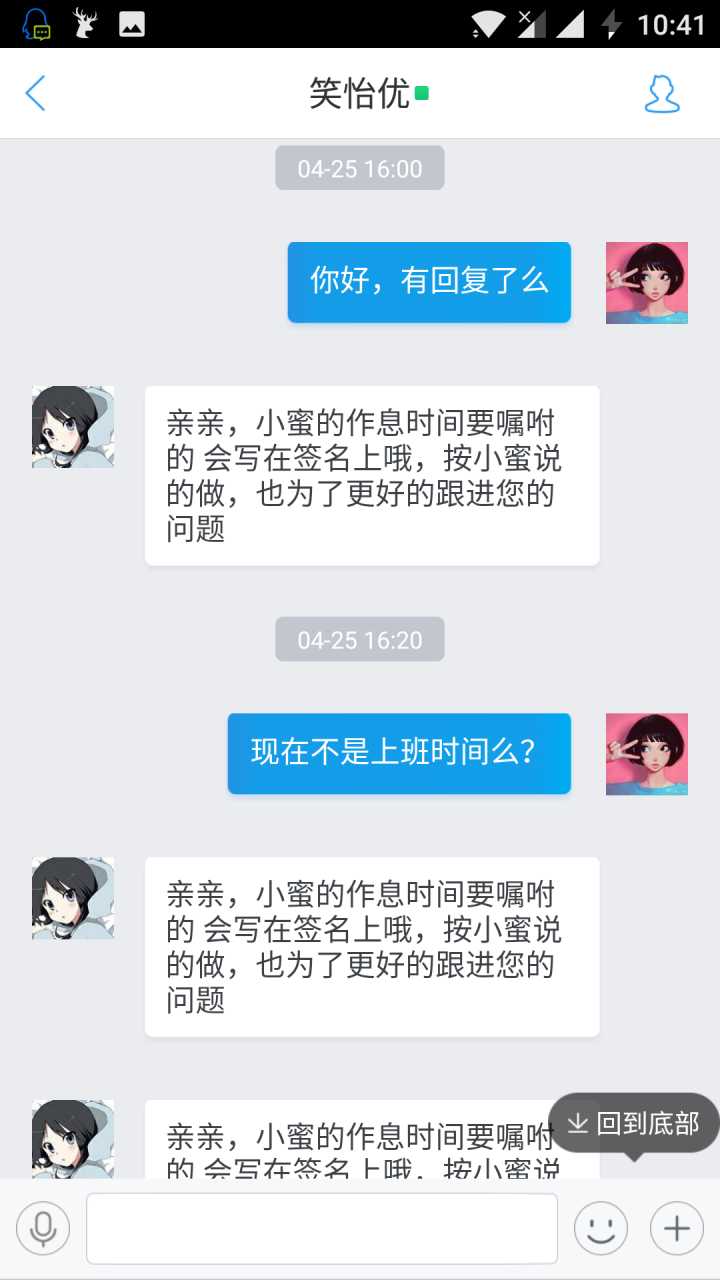Screen dimensions: 720x1280
Task: Go back from the 笑怡优 chat
Action: (x=36, y=94)
